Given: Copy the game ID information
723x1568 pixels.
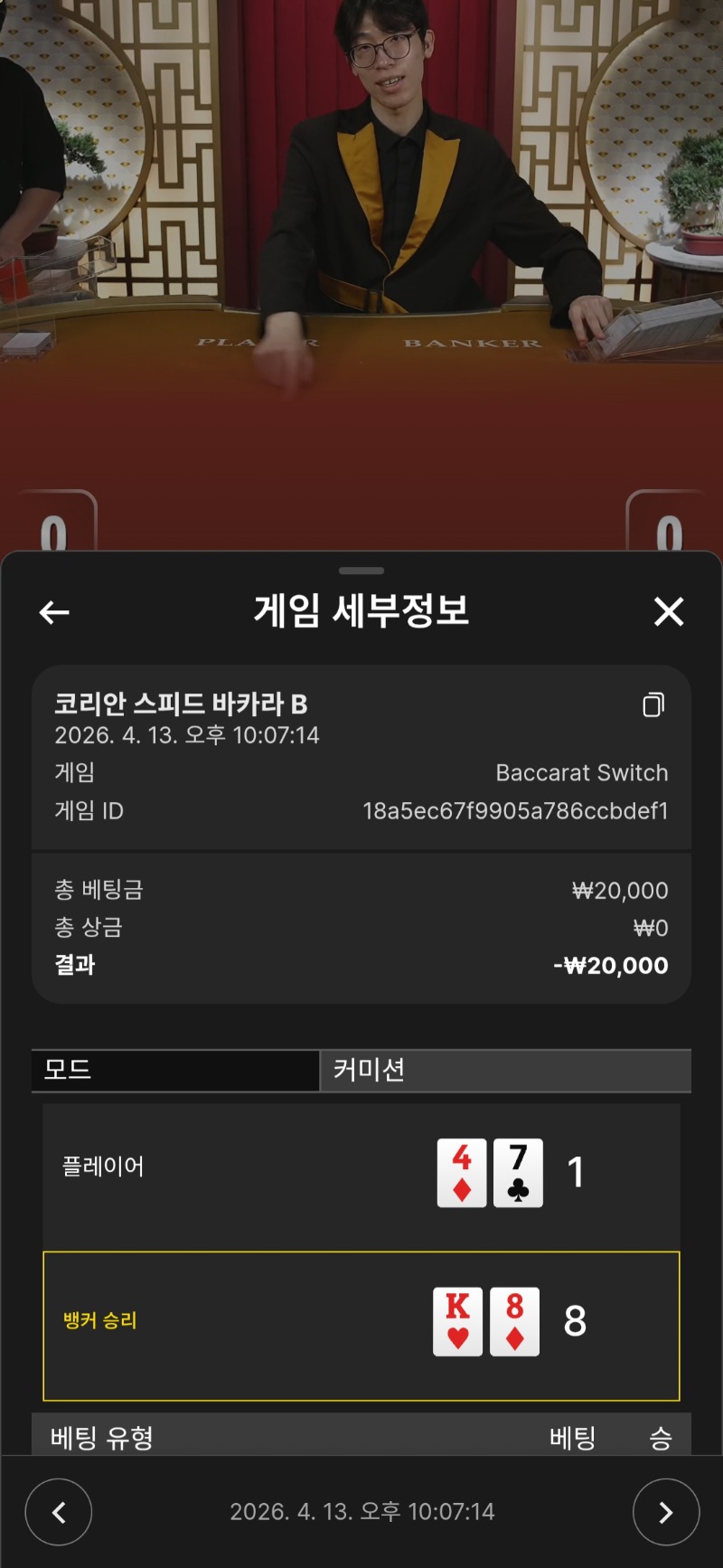Looking at the screenshot, I should 653,704.
